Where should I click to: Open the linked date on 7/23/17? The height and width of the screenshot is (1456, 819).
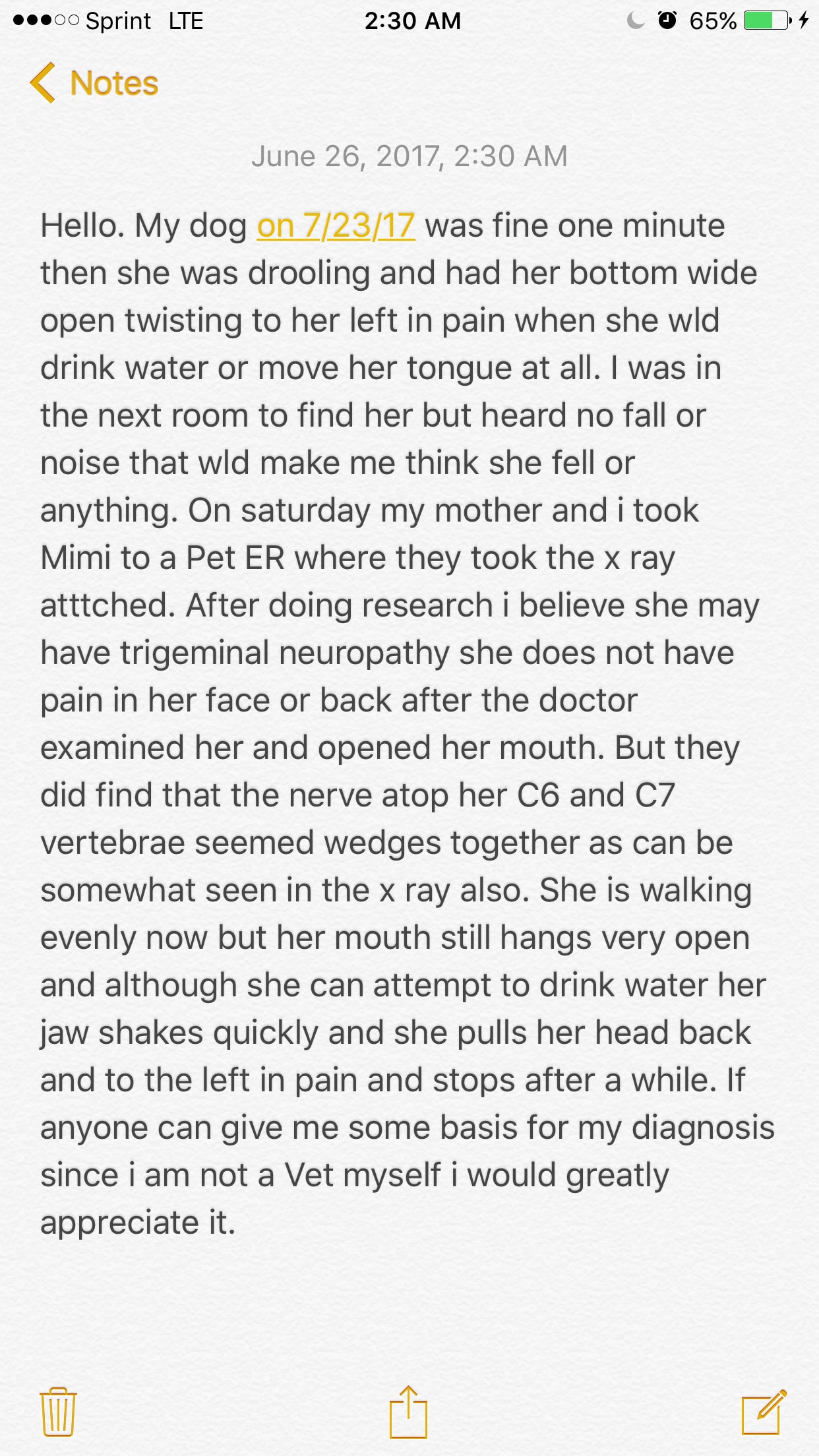336,226
